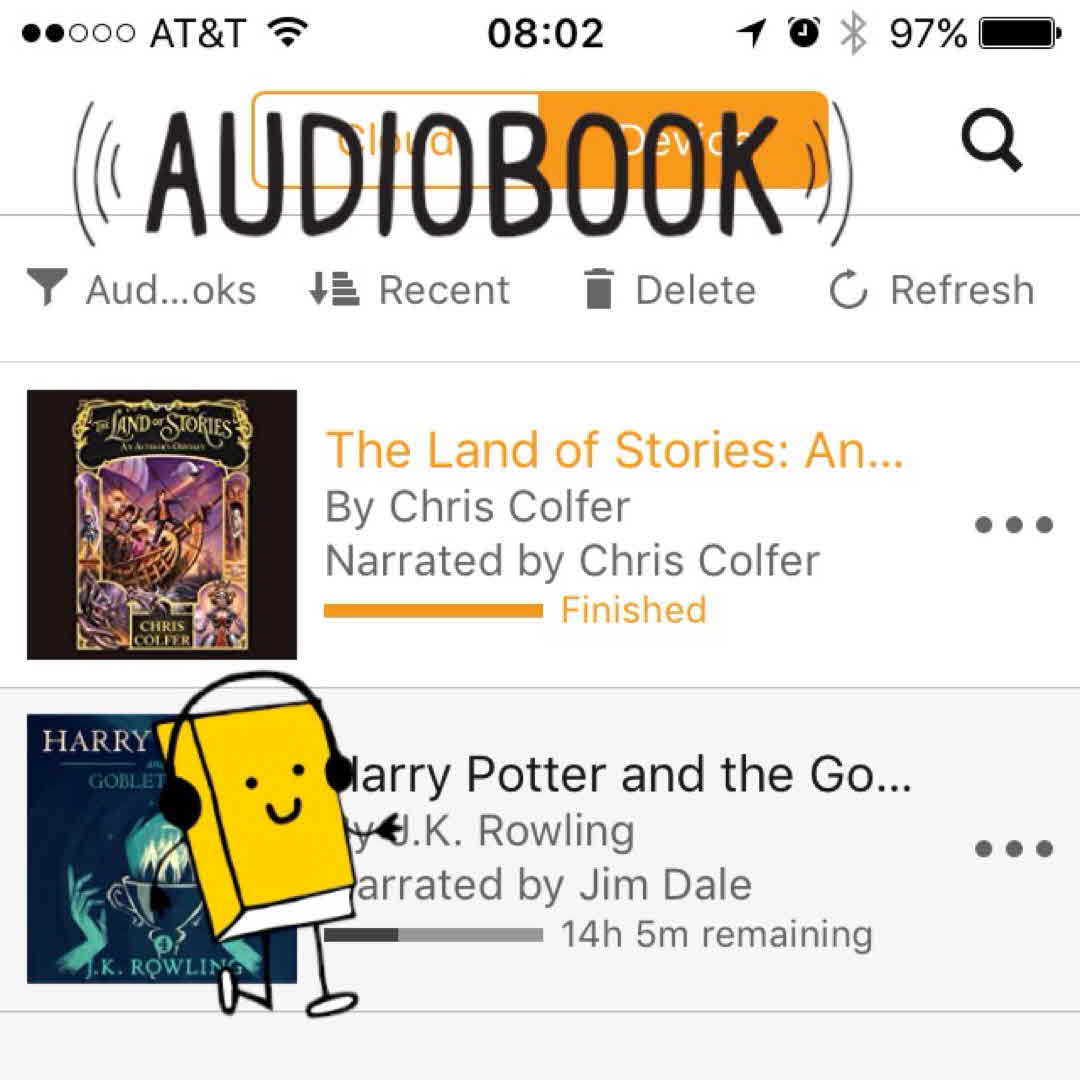1080x1080 pixels.
Task: Change the Recent sort order
Action: (x=409, y=290)
